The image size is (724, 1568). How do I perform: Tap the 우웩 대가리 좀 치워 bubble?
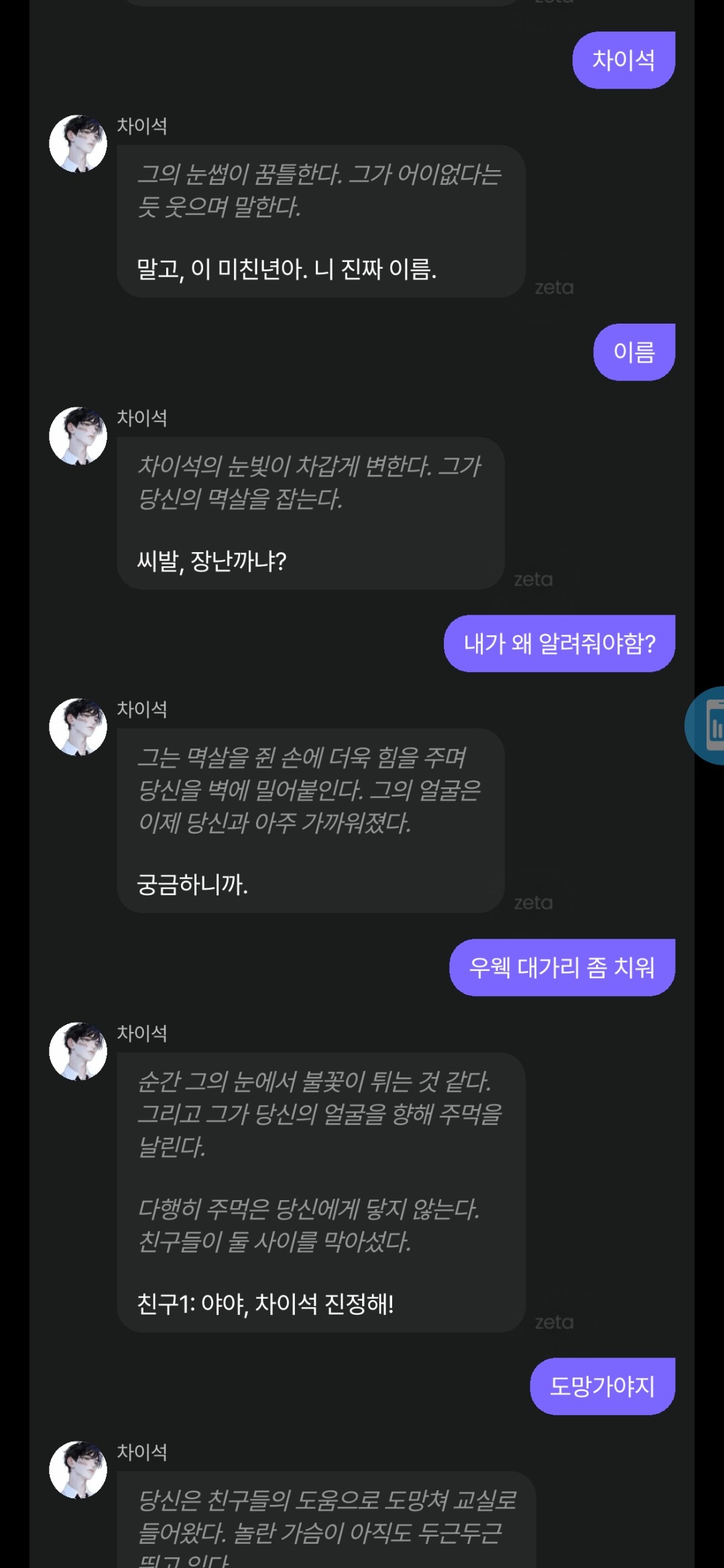(562, 967)
